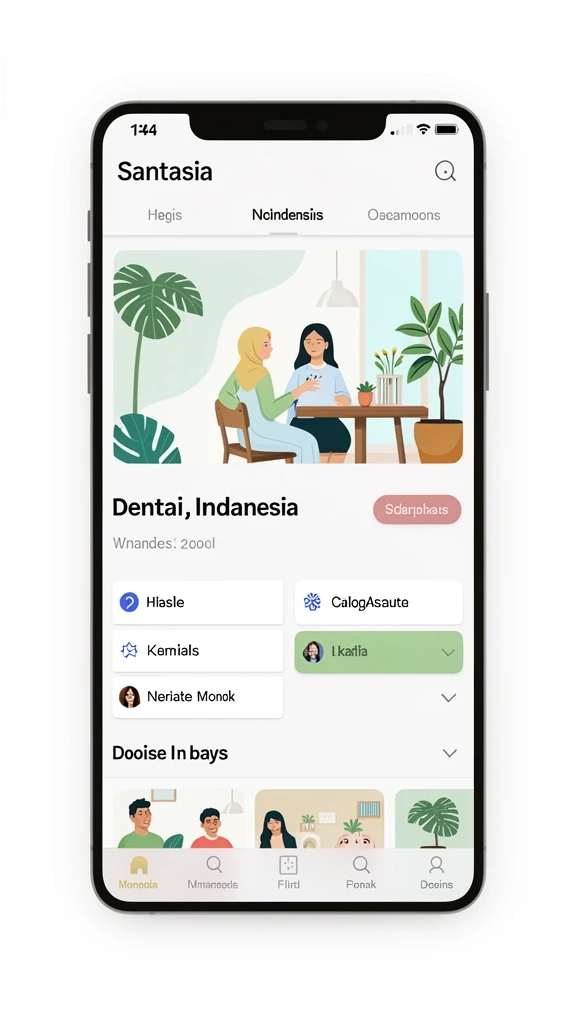Screen dimensions: 576x1024
Task: Switch to the Ponak tab
Action: pos(361,873)
